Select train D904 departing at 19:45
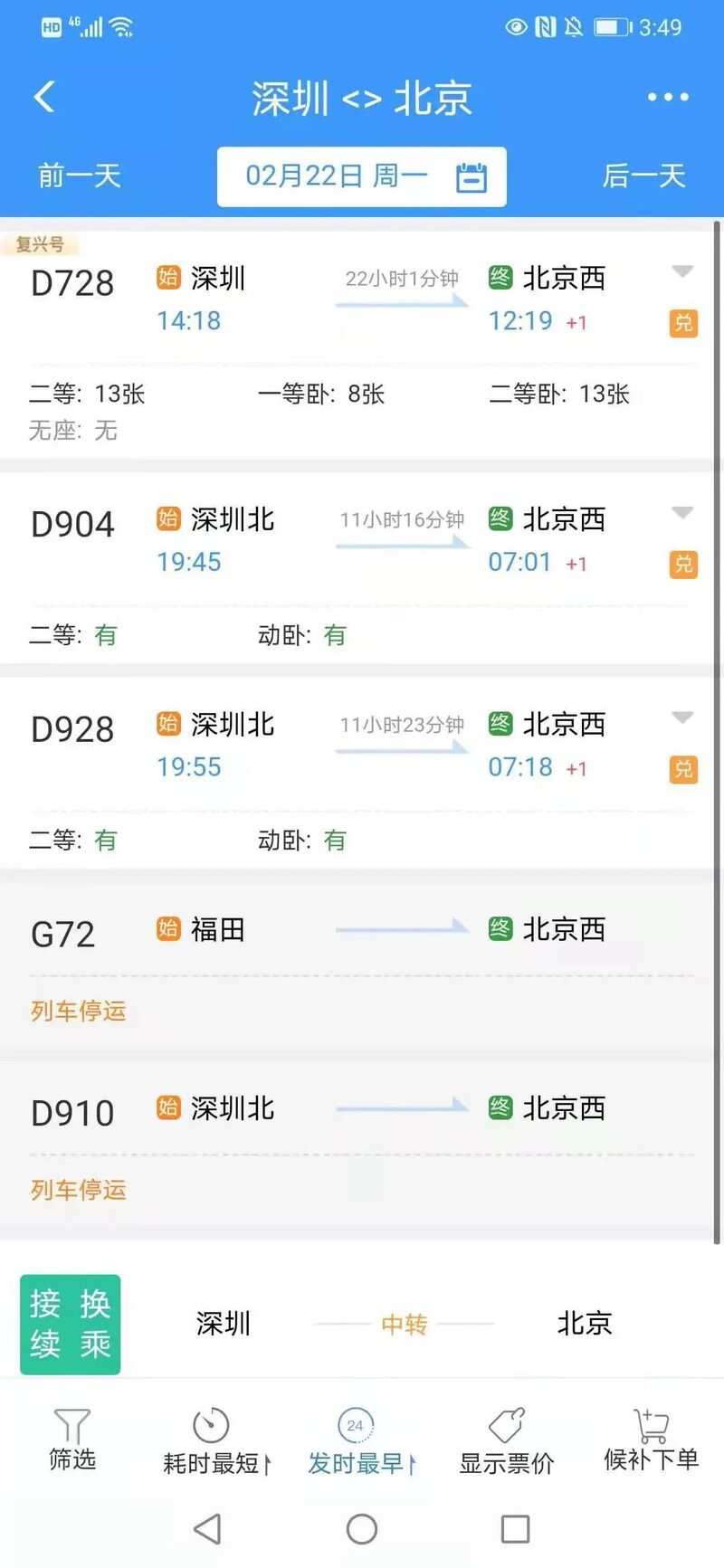The image size is (724, 1568). 360,568
